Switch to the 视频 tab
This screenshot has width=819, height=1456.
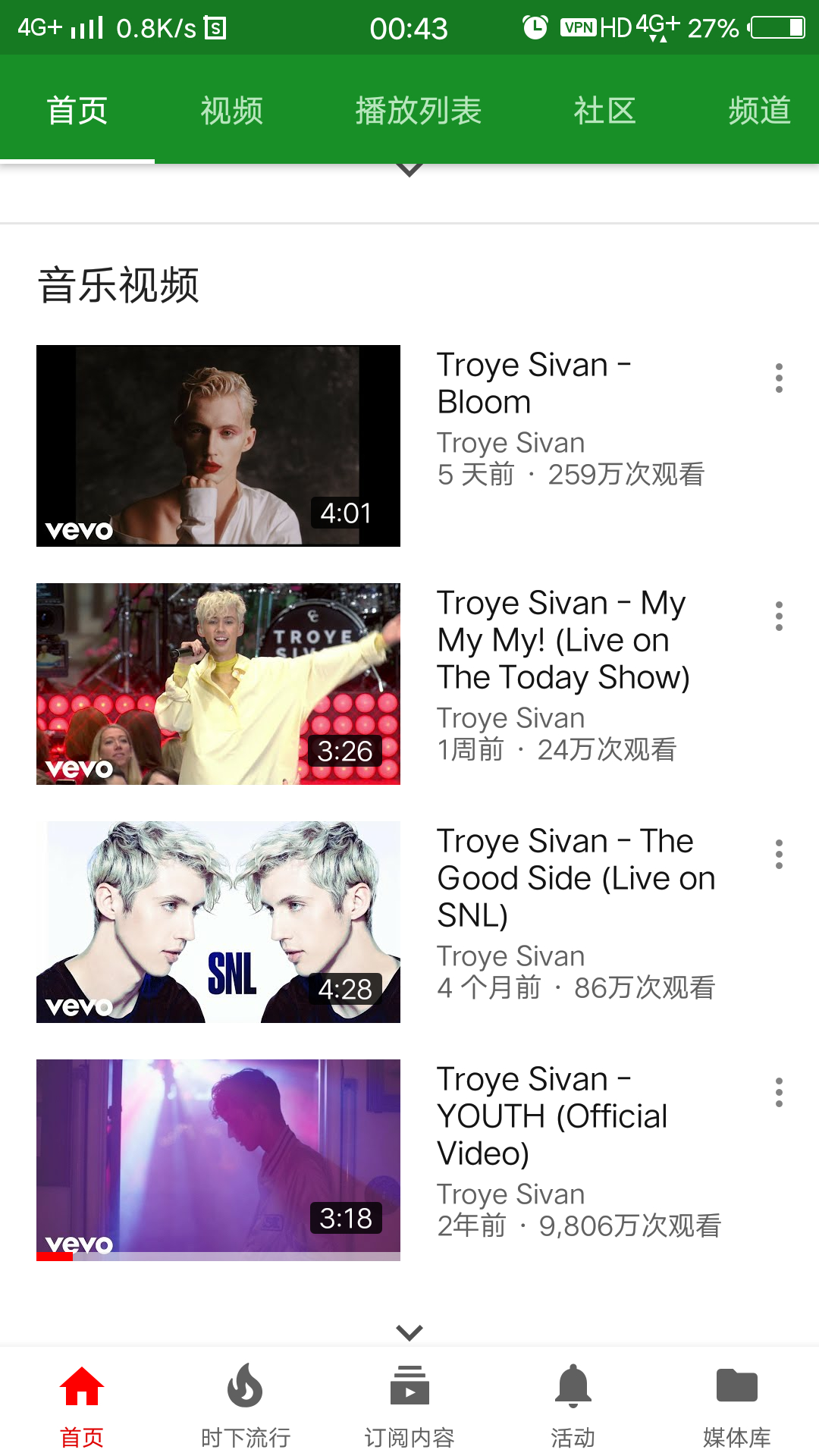(x=231, y=111)
